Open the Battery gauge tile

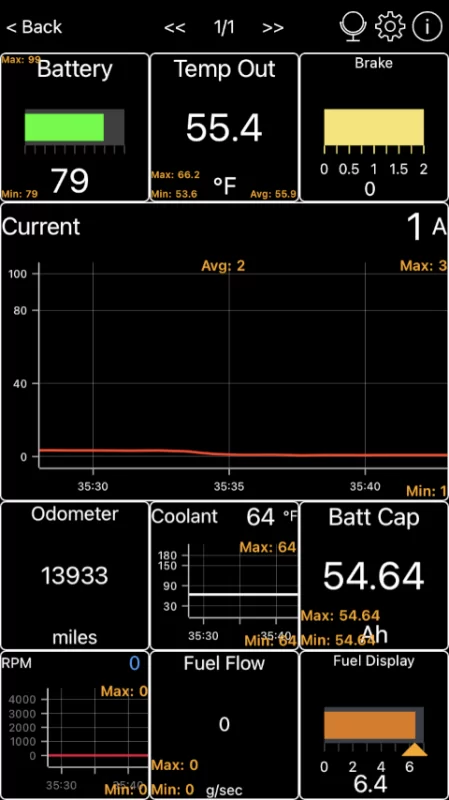74,127
